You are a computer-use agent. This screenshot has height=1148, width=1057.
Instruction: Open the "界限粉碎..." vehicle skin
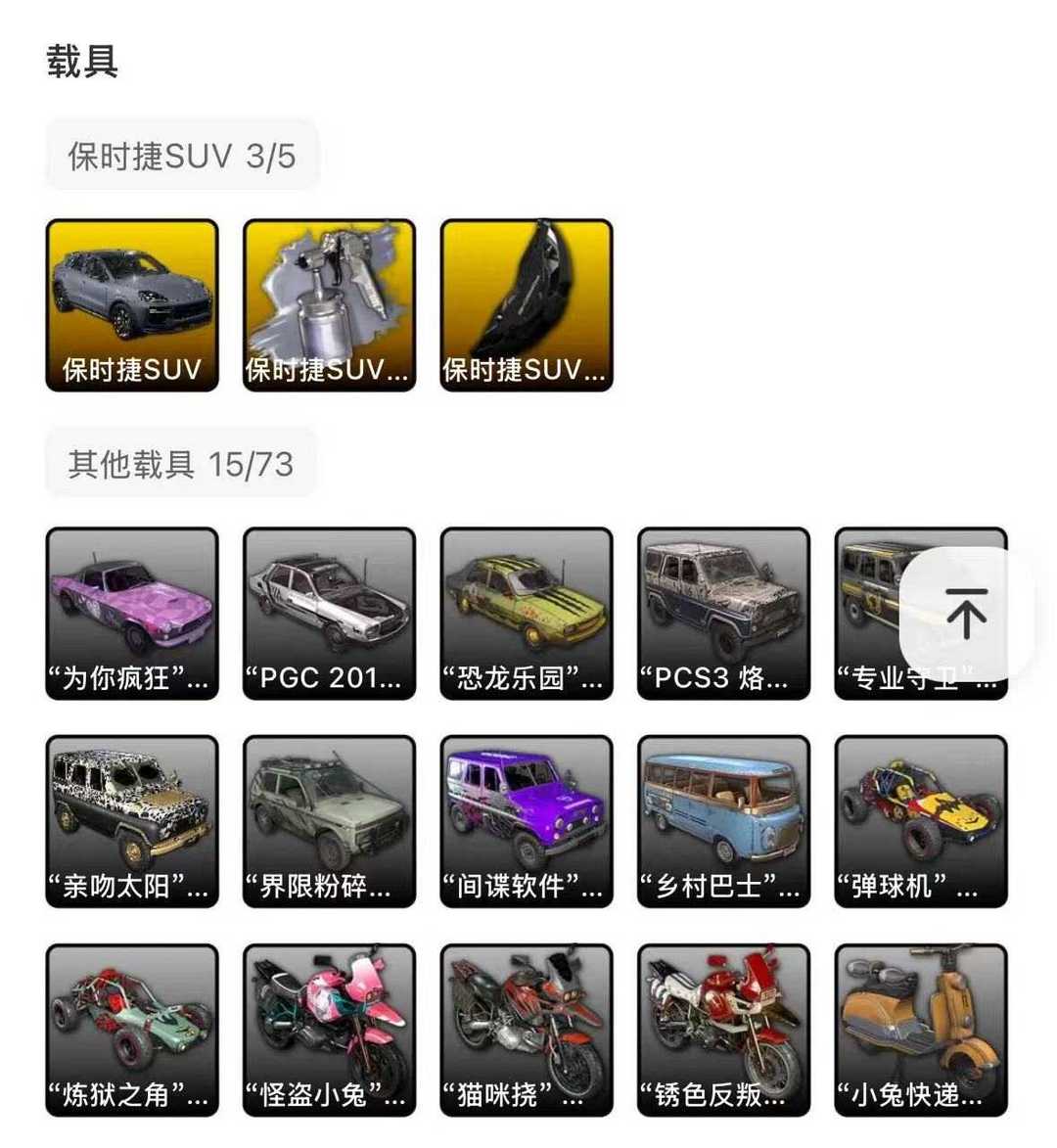[329, 821]
